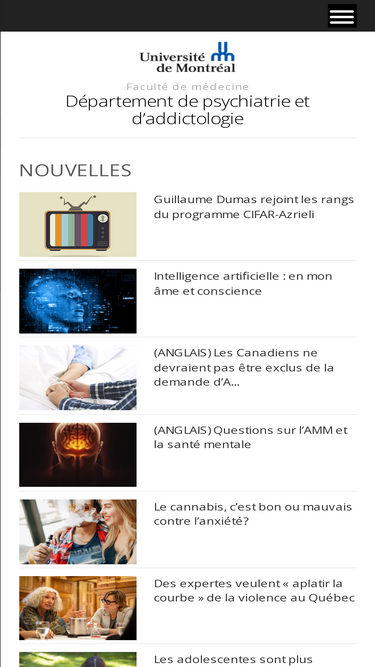
Task: Tap the hospital bed hands thumbnail
Action: pyautogui.click(x=78, y=378)
